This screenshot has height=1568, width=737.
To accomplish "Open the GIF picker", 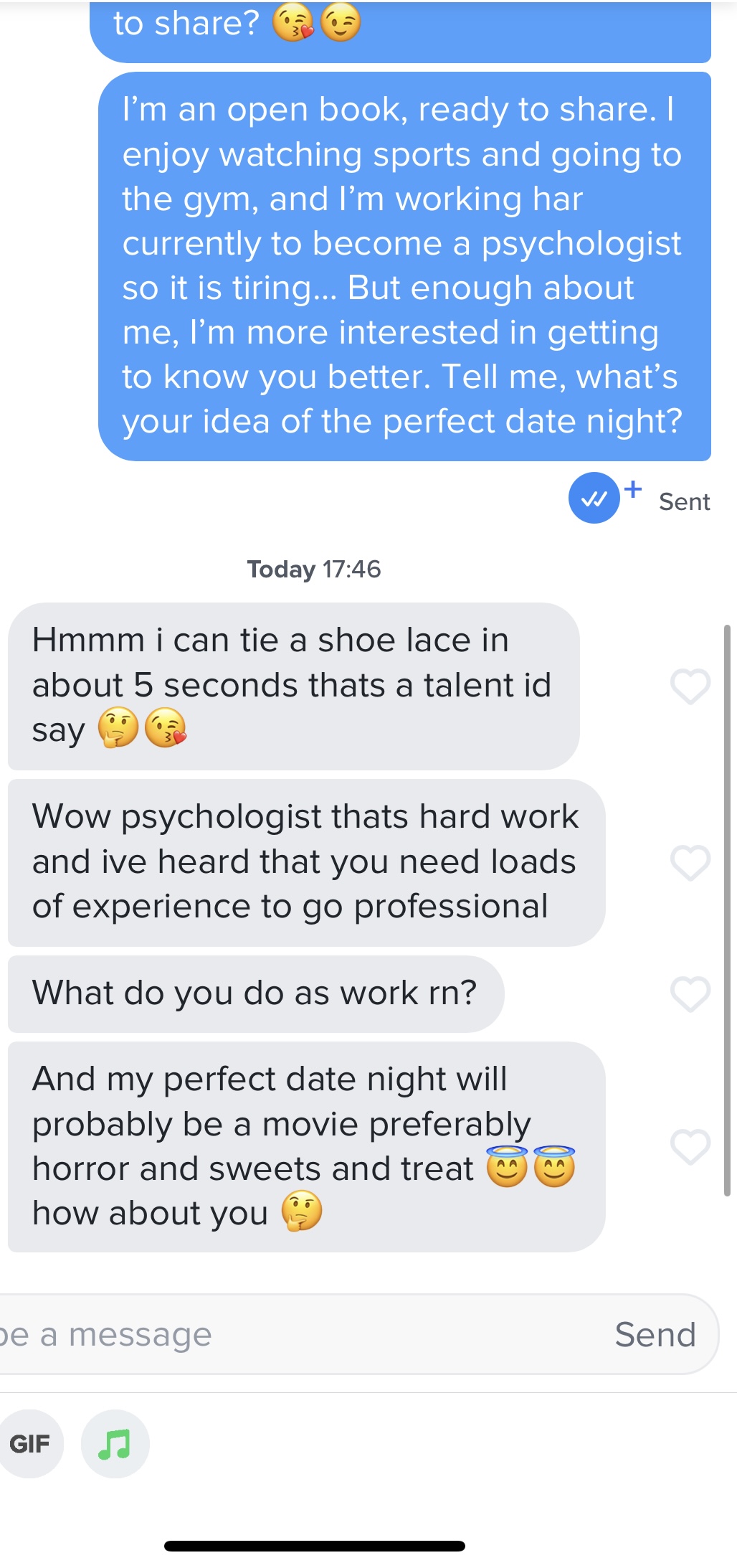I will tap(30, 1443).
